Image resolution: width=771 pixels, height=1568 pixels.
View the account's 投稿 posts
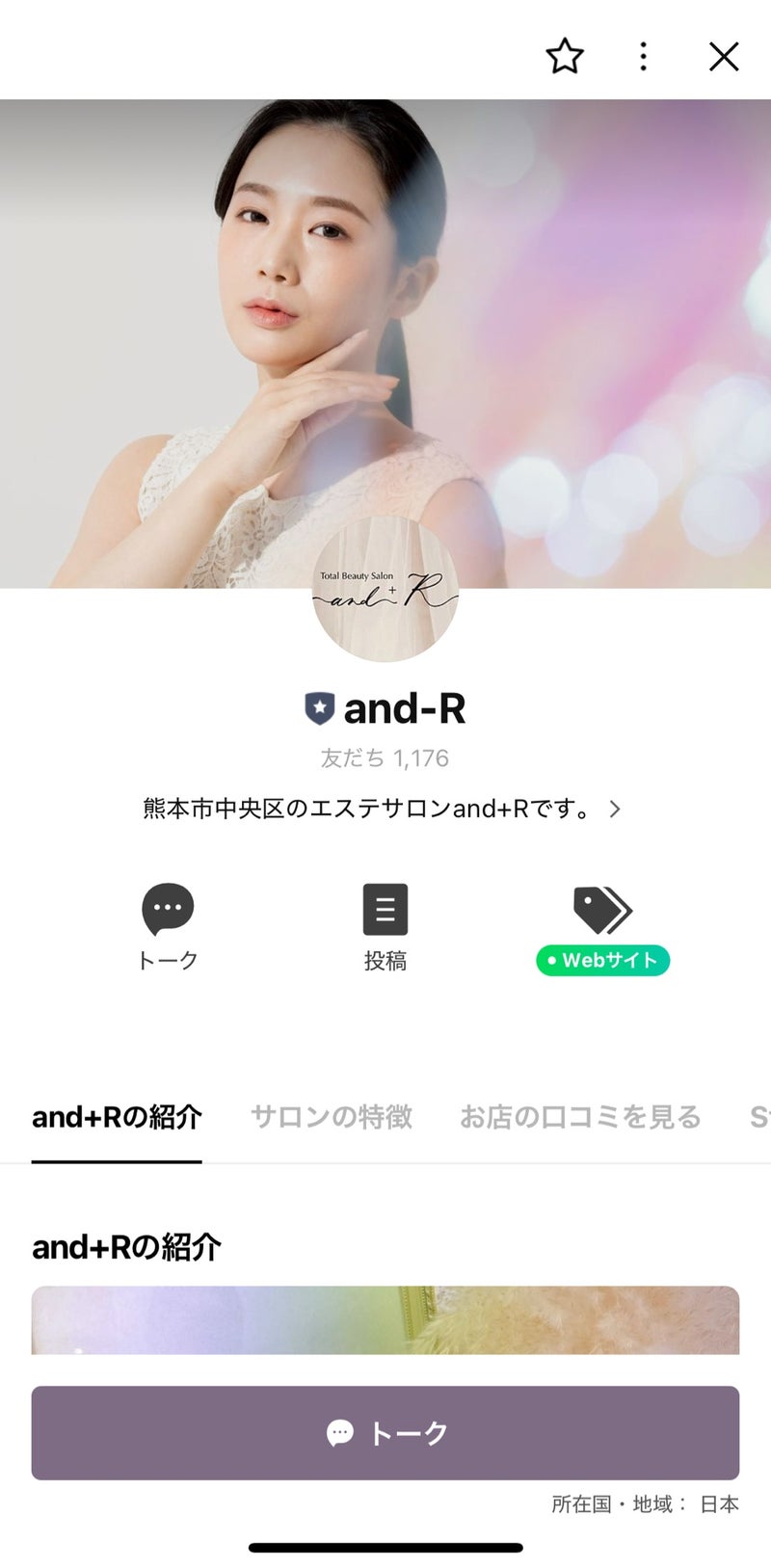(x=385, y=909)
